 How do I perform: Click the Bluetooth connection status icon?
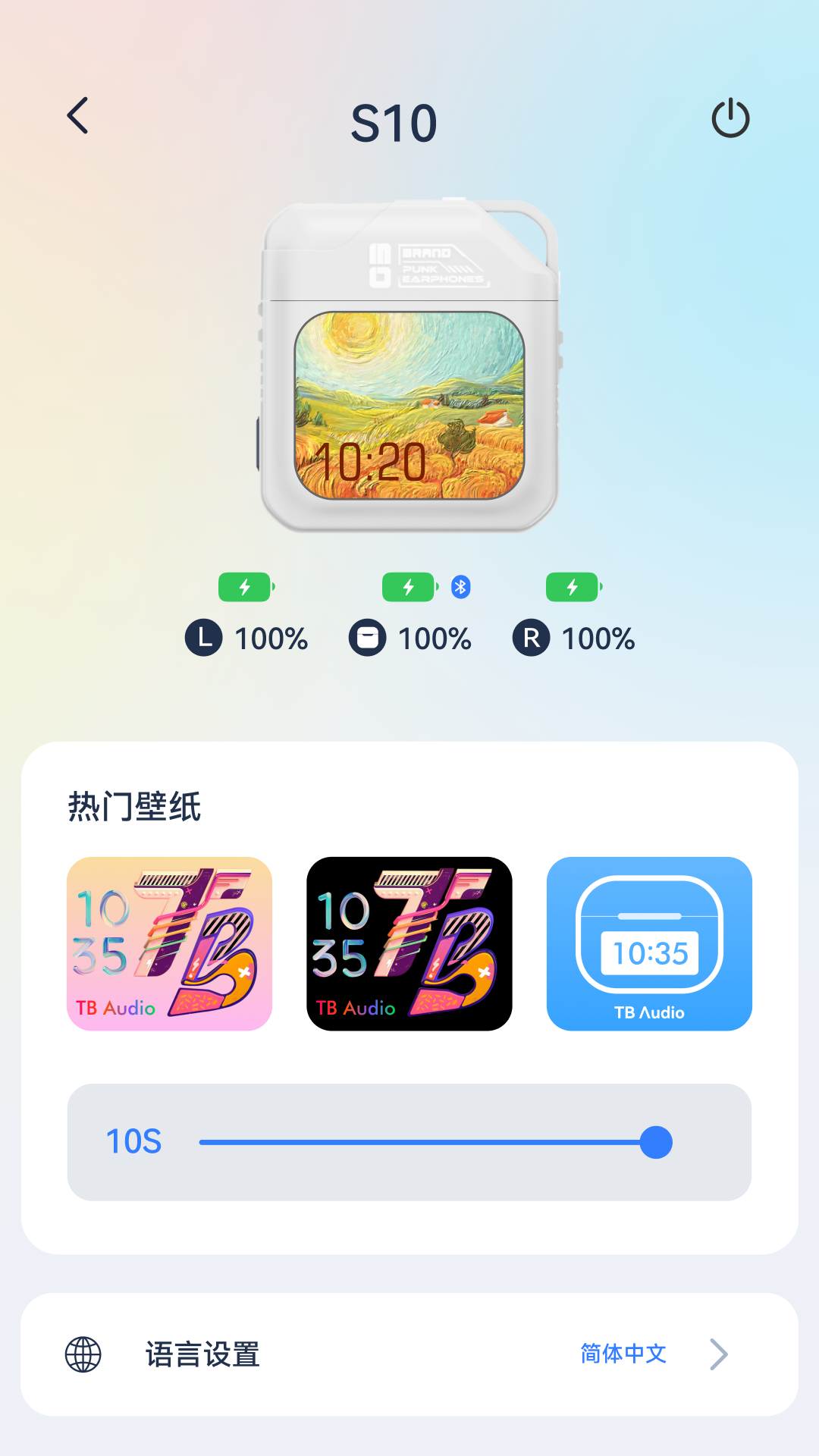[x=460, y=586]
